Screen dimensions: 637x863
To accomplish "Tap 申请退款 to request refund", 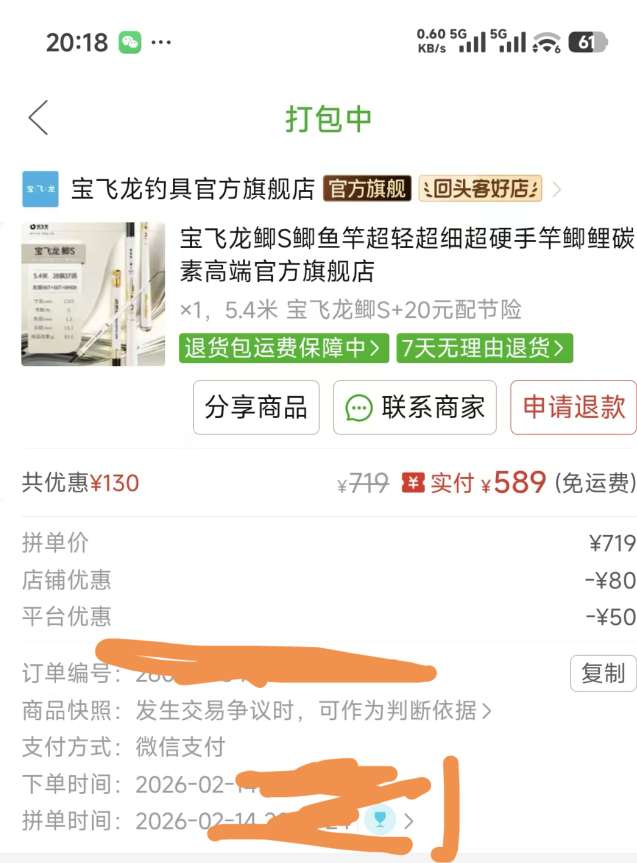I will click(573, 407).
